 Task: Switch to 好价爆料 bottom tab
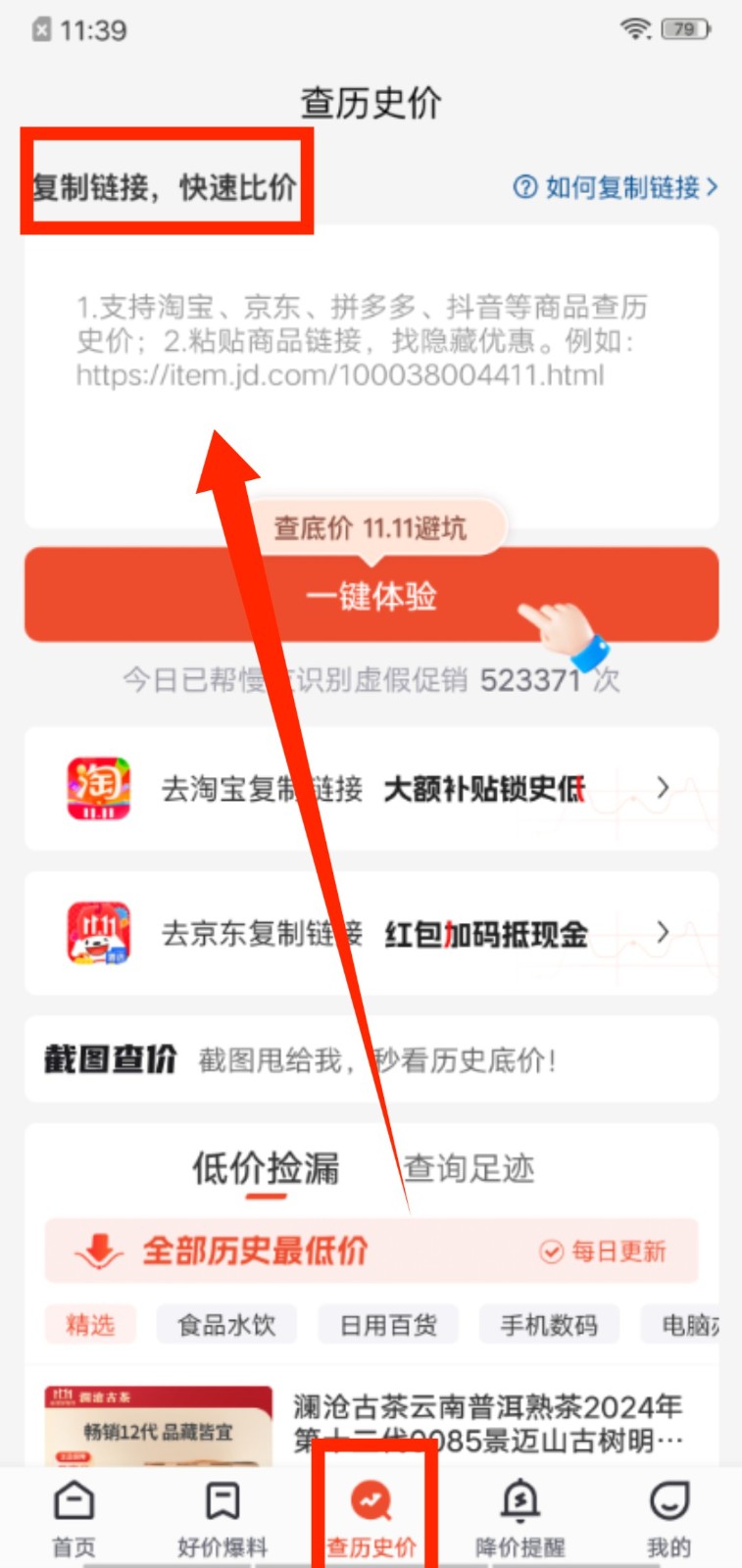(x=223, y=1519)
